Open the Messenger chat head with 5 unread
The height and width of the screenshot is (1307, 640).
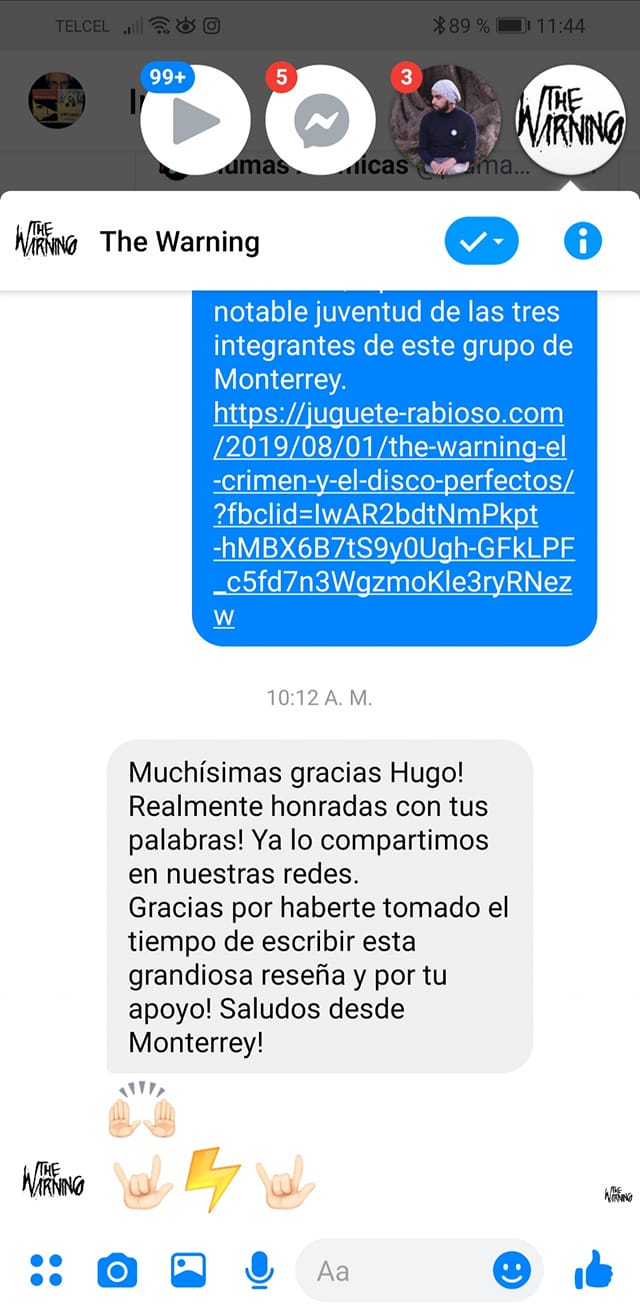[321, 121]
